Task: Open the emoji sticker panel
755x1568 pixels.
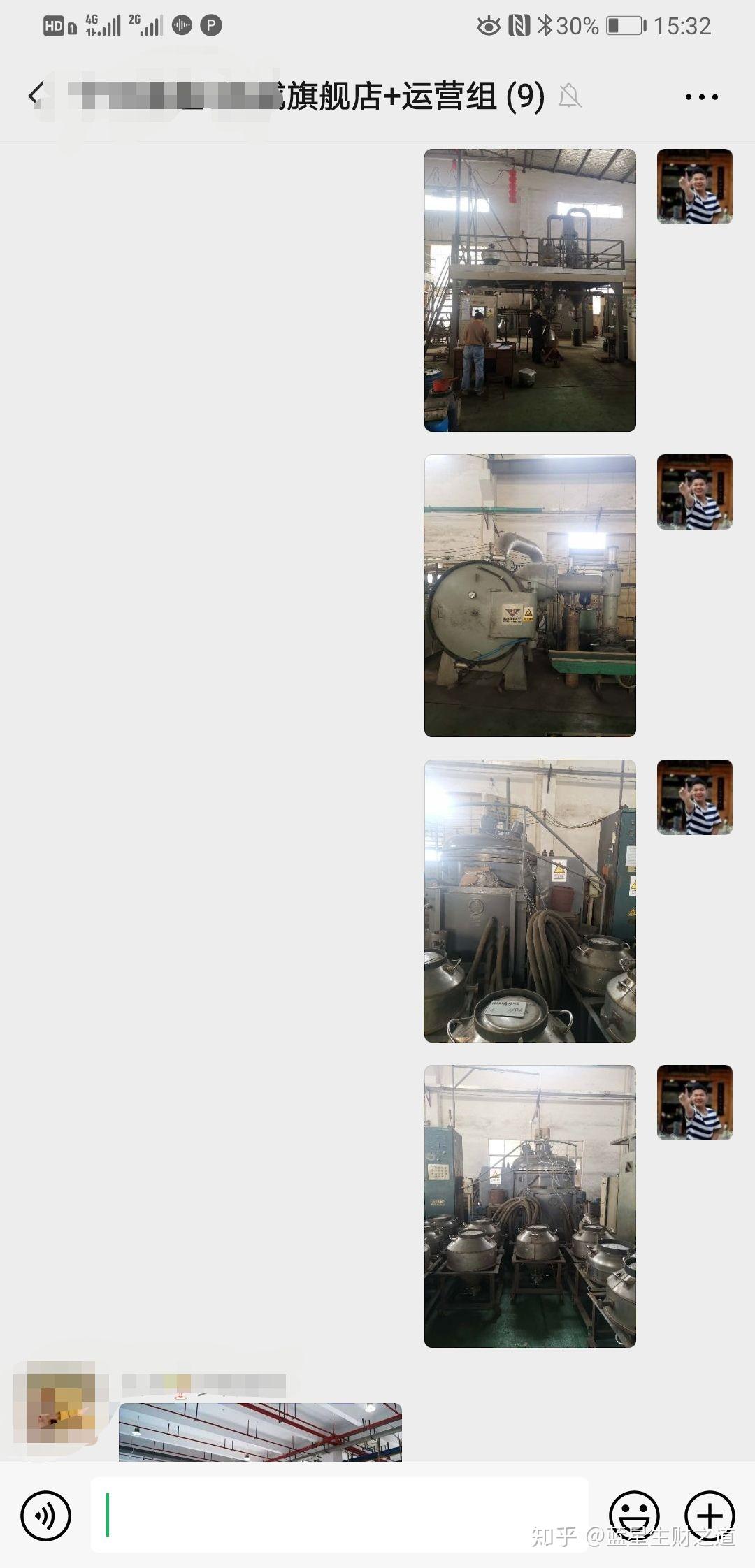Action: tap(634, 1516)
